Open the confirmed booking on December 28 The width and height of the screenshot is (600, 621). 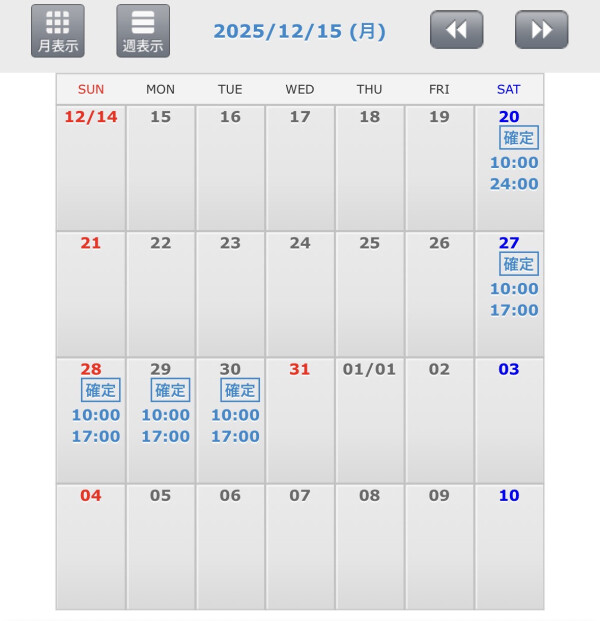coord(100,390)
